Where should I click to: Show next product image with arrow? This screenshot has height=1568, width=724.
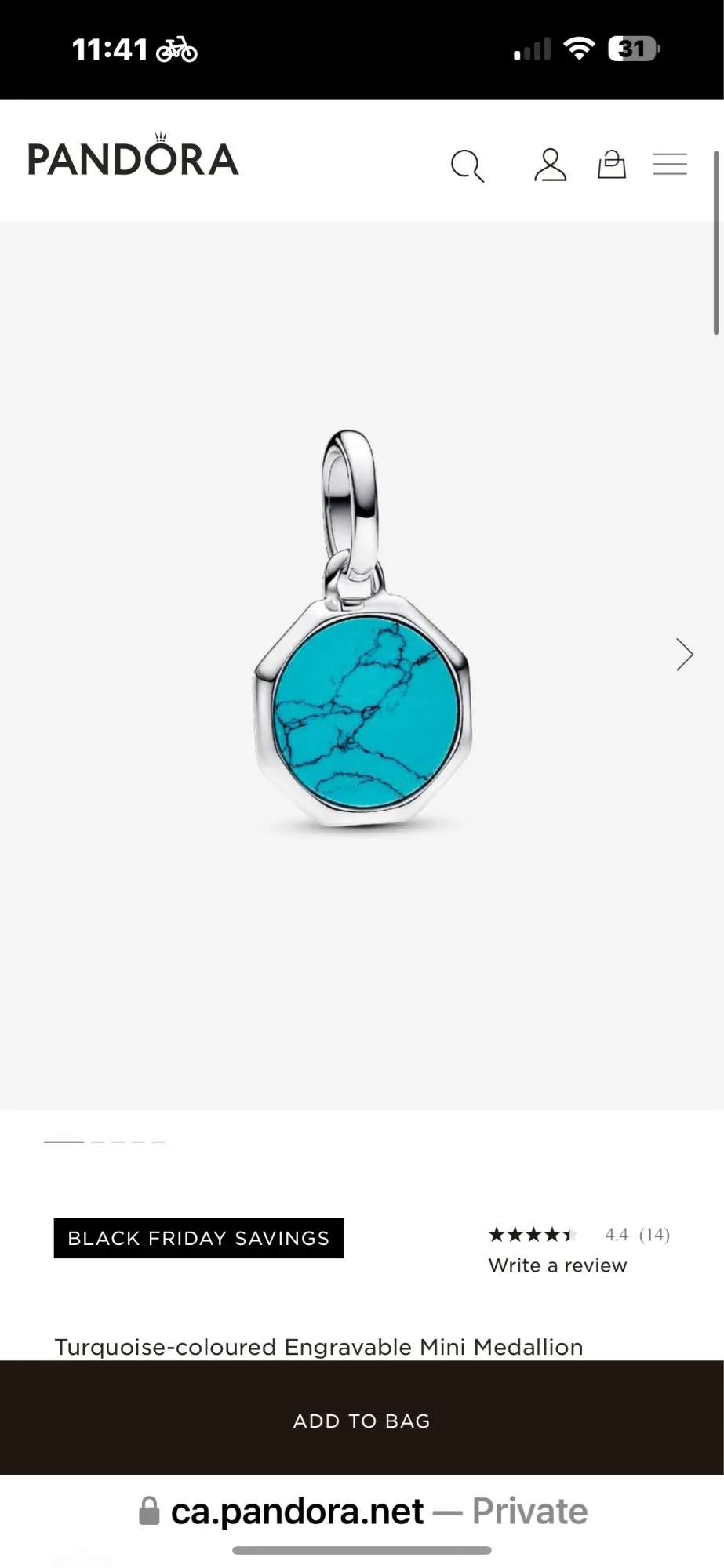(x=685, y=655)
